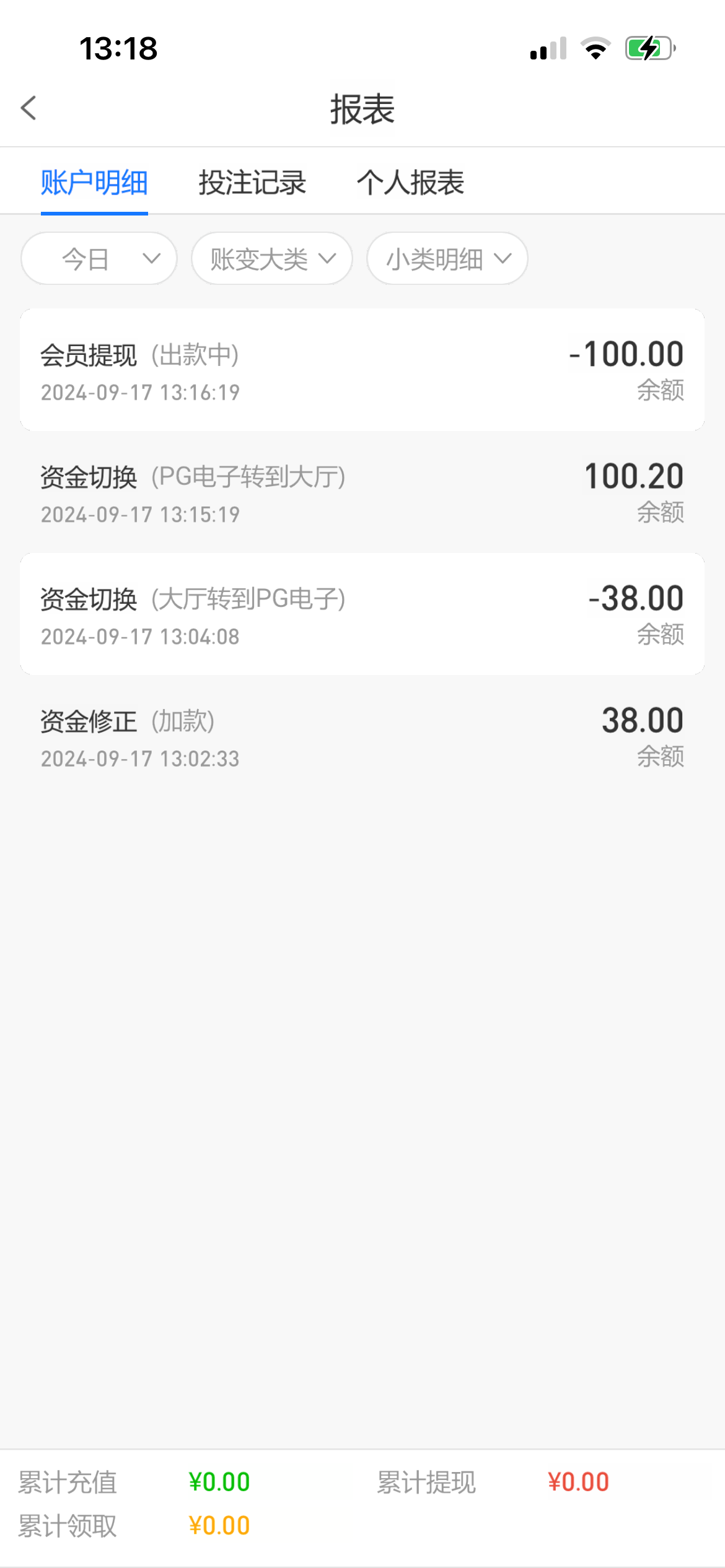725x1568 pixels.
Task: Open the 账变大类 filter dropdown
Action: coord(272,258)
